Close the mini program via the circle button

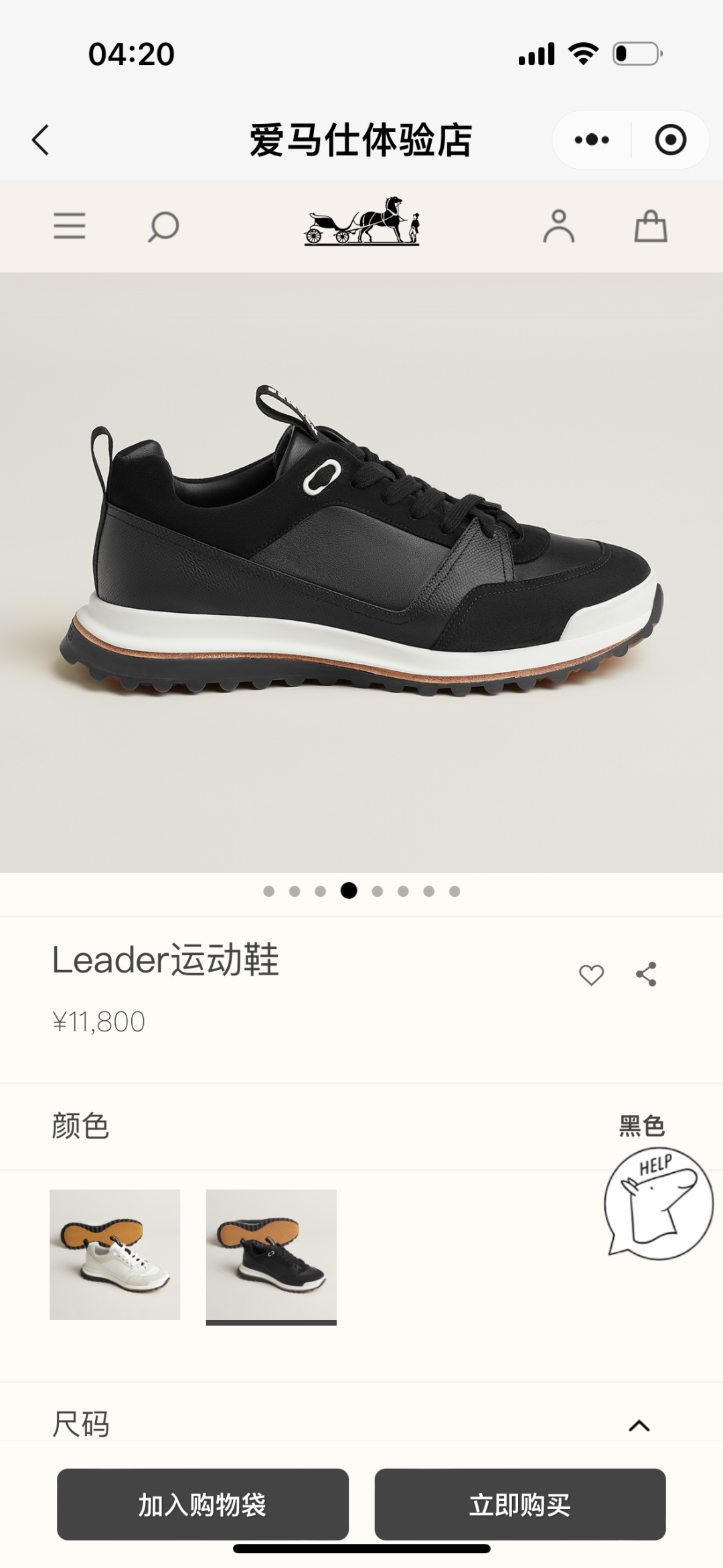coord(670,140)
